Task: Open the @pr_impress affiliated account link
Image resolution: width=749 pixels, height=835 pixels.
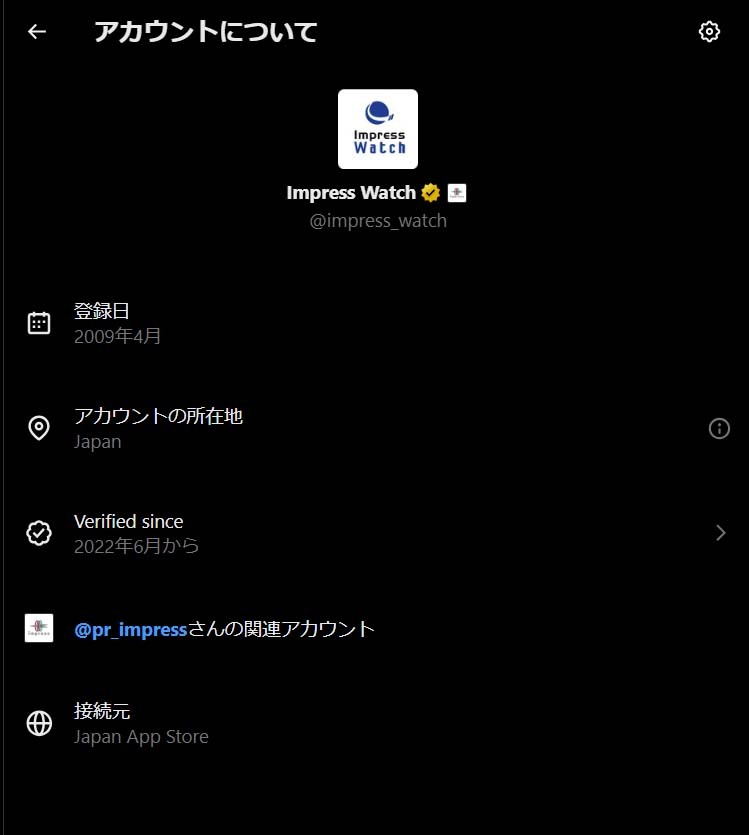Action: tap(131, 629)
